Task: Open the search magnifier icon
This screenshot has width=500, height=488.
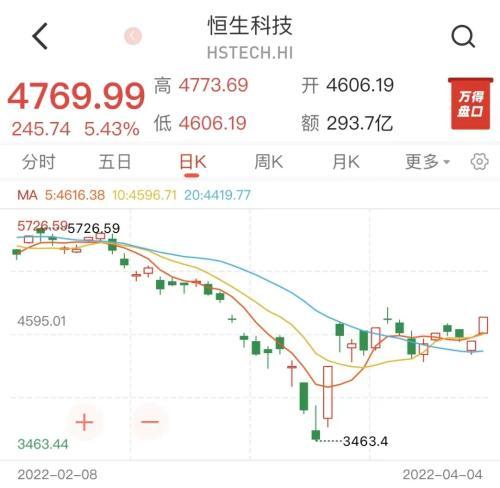Action: coord(463,36)
